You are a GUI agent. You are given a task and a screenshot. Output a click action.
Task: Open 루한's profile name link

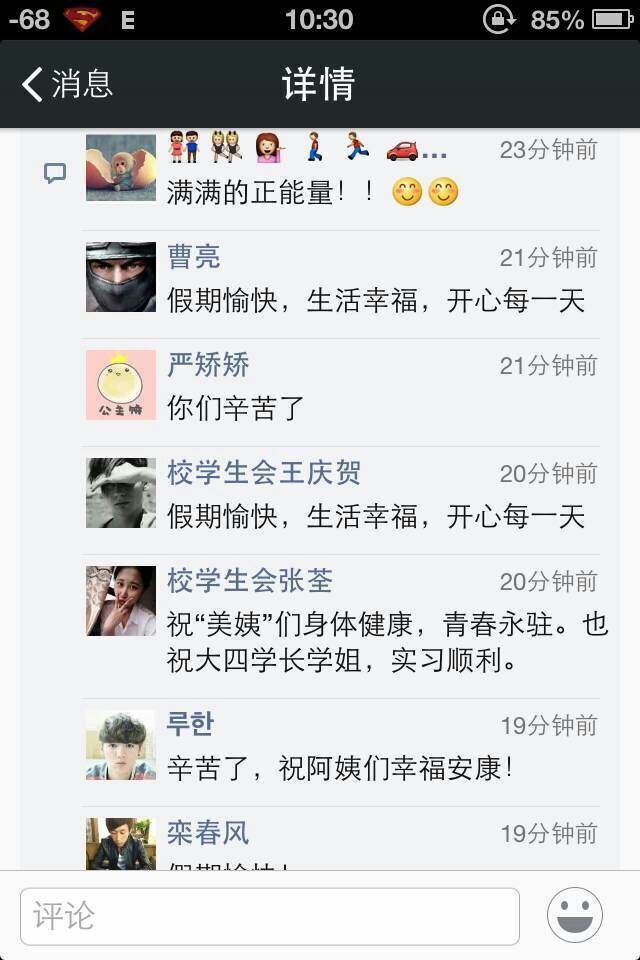pyautogui.click(x=190, y=725)
